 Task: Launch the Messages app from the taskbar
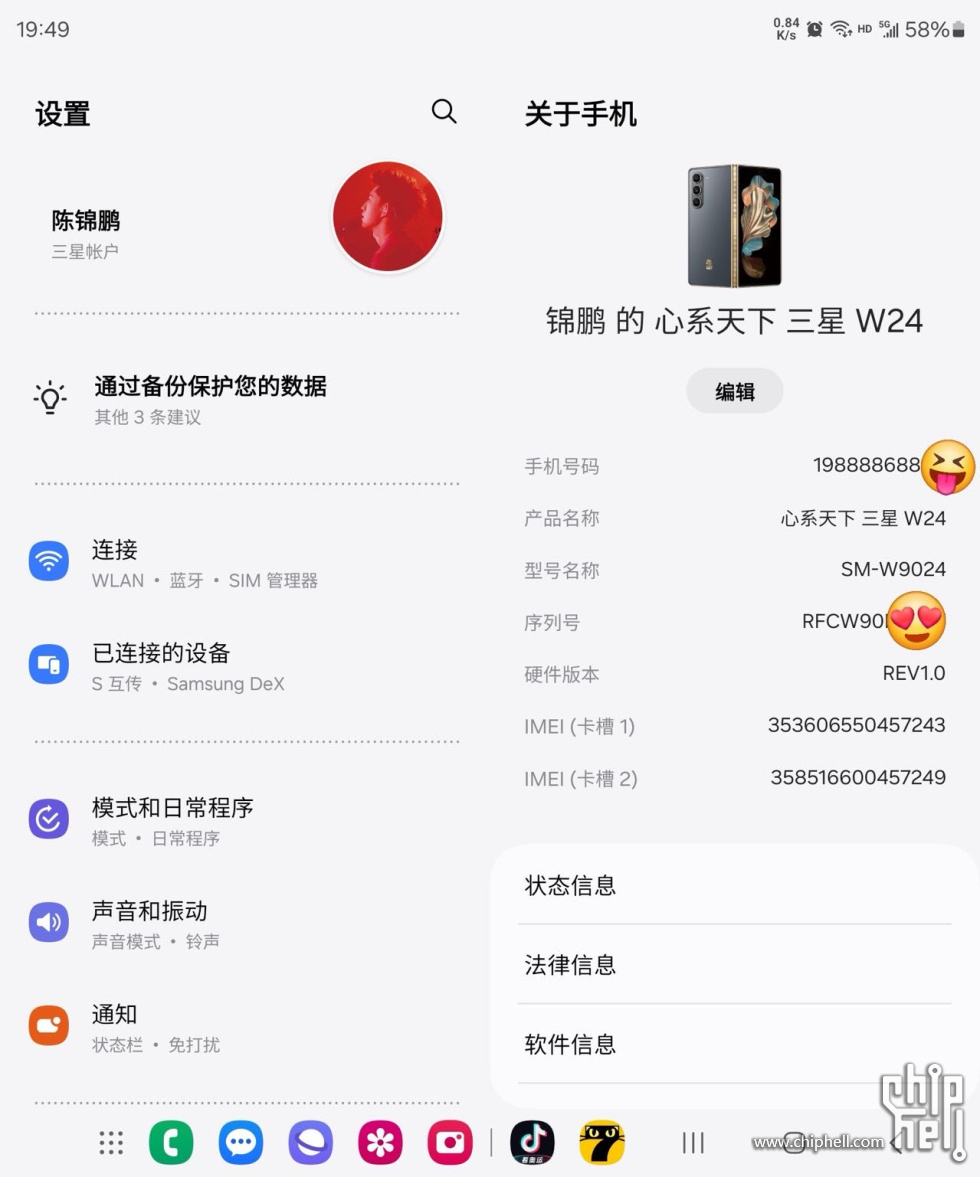[x=241, y=1143]
